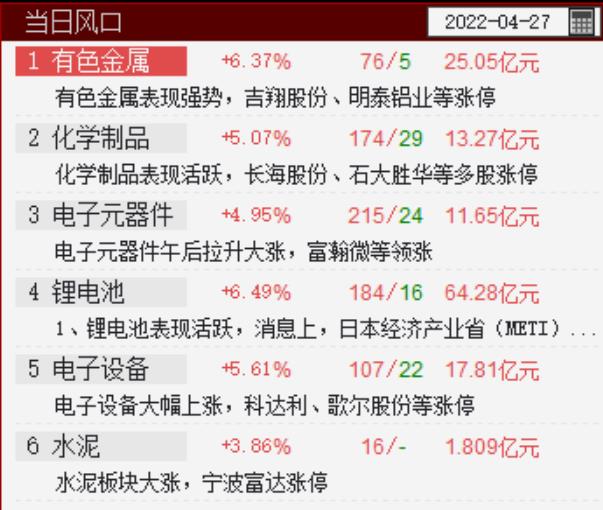
Task: Select the 有色金属 sector row
Action: (x=101, y=62)
